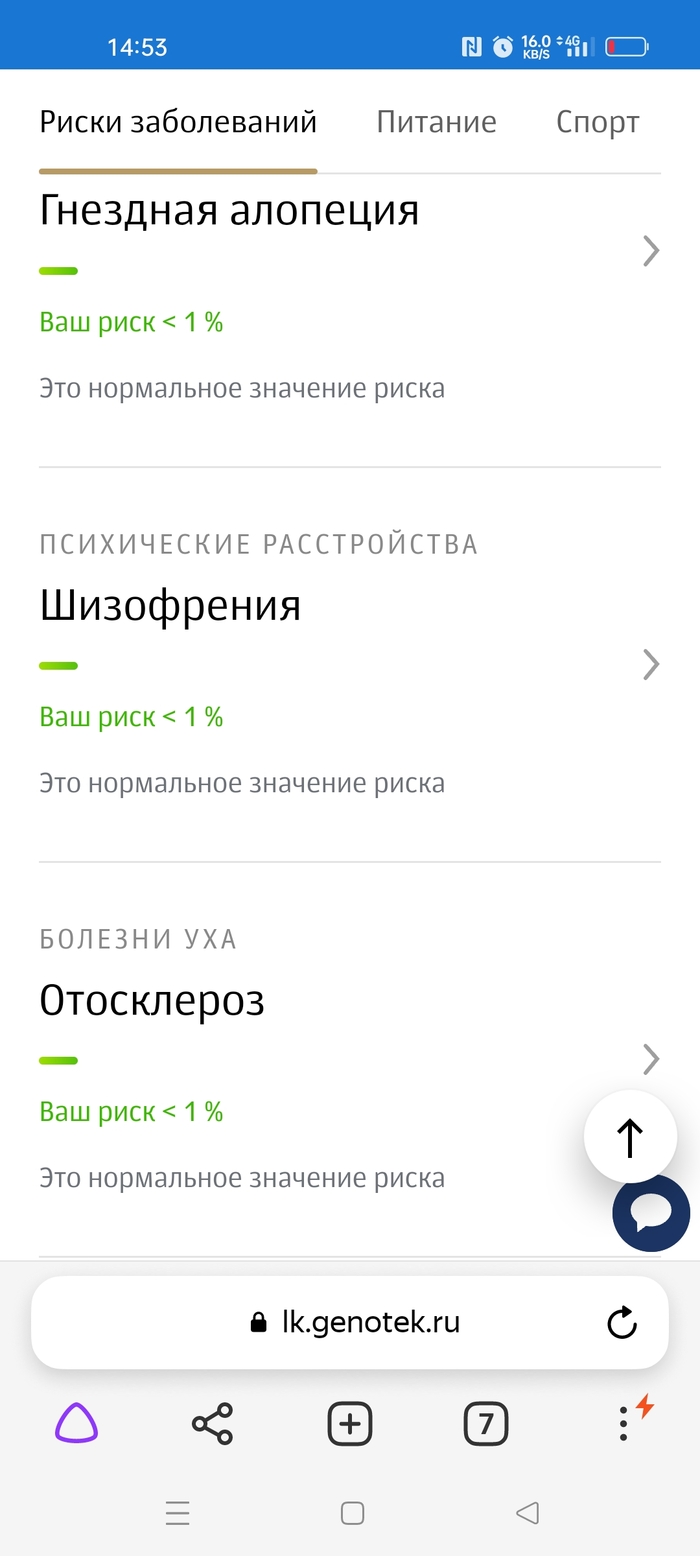This screenshot has width=700, height=1556.
Task: Reload the page
Action: pos(622,1322)
